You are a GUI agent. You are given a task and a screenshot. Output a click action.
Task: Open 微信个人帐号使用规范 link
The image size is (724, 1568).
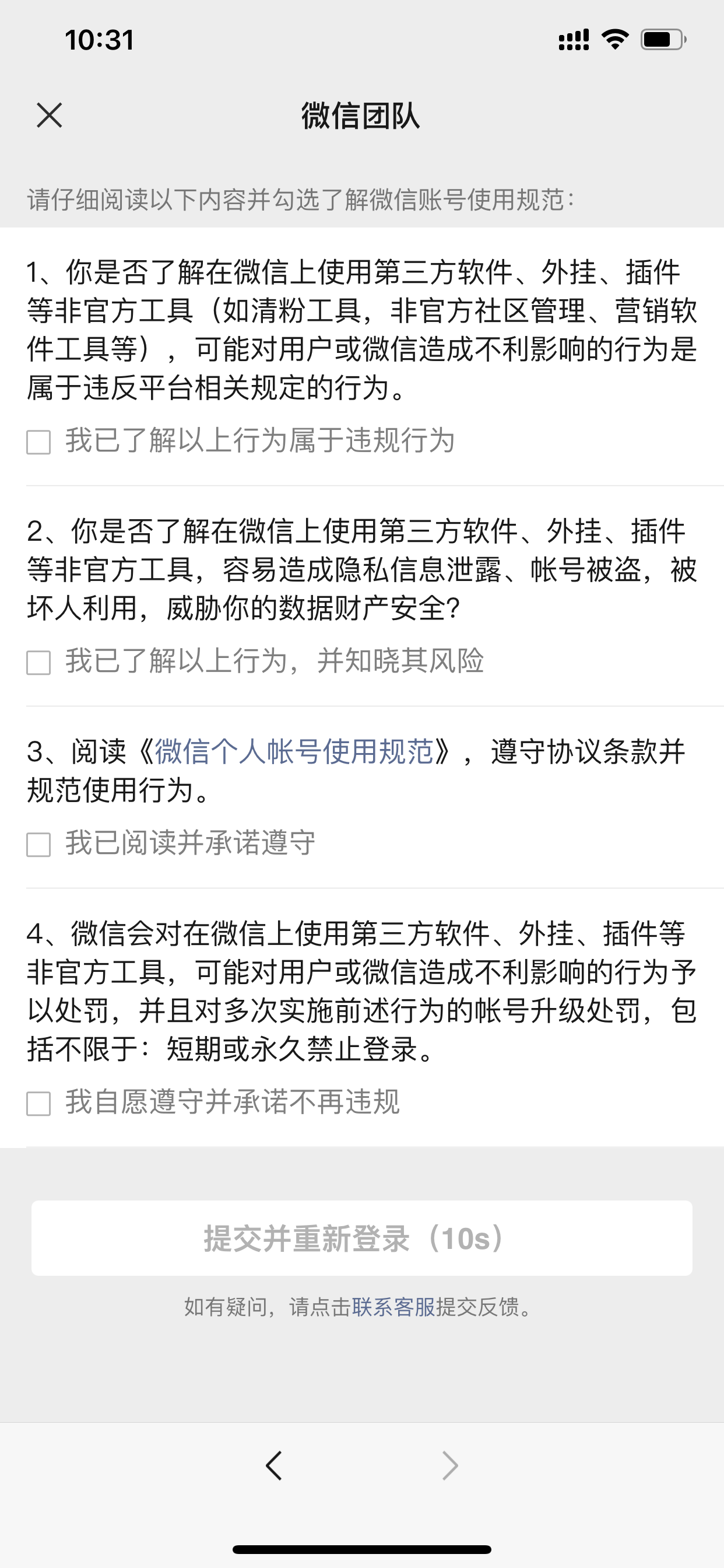click(x=294, y=752)
